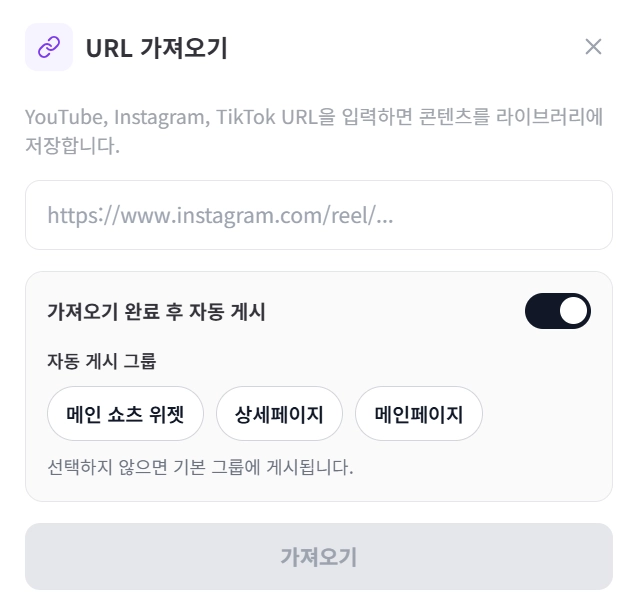
Task: Choose the 상세페이지 group chip
Action: (279, 414)
